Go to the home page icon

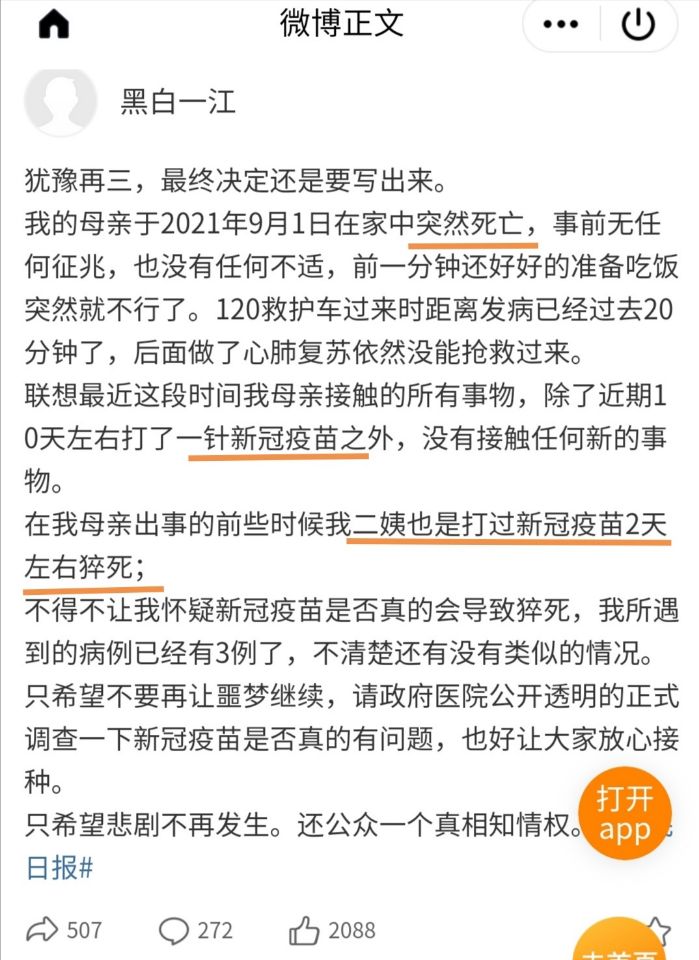[53, 26]
